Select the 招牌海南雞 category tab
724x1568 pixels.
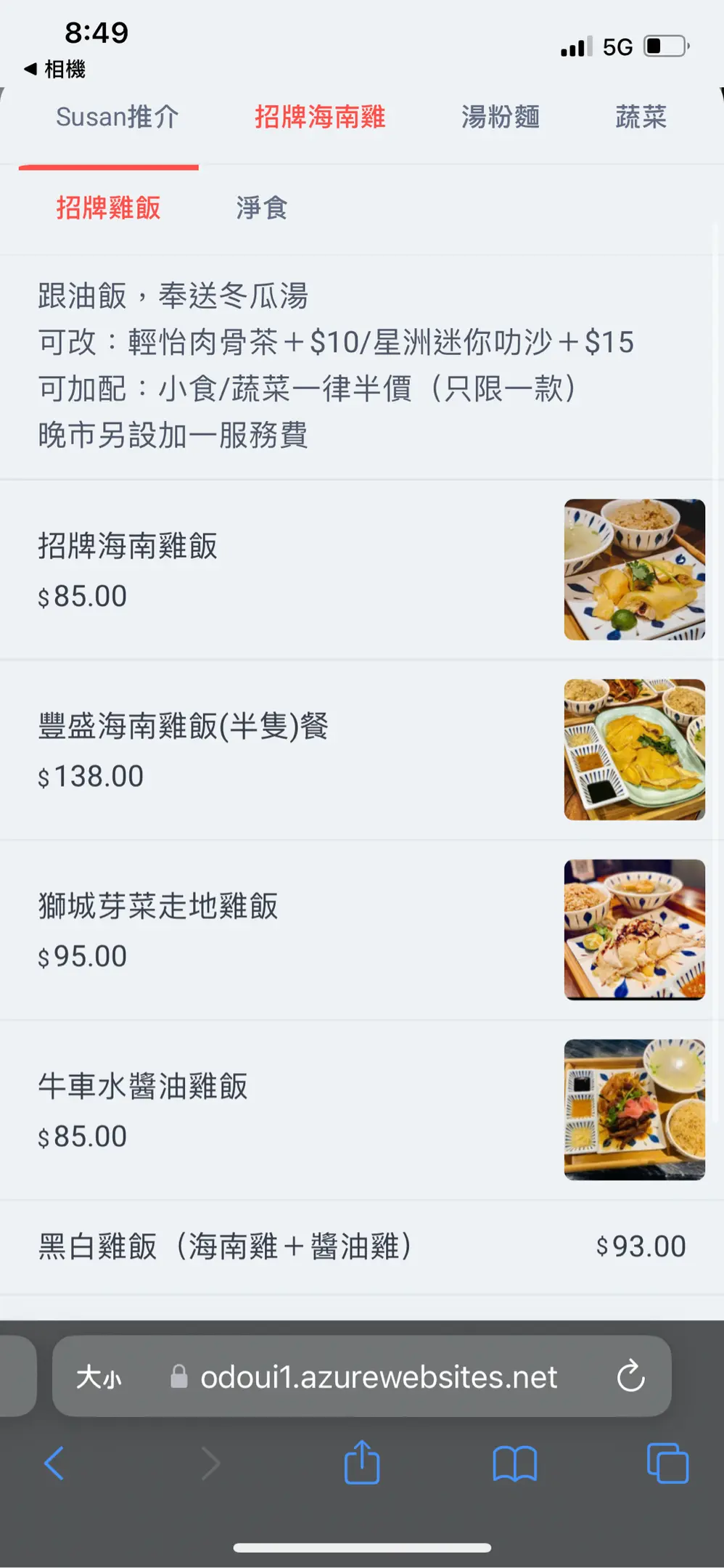[x=319, y=117]
